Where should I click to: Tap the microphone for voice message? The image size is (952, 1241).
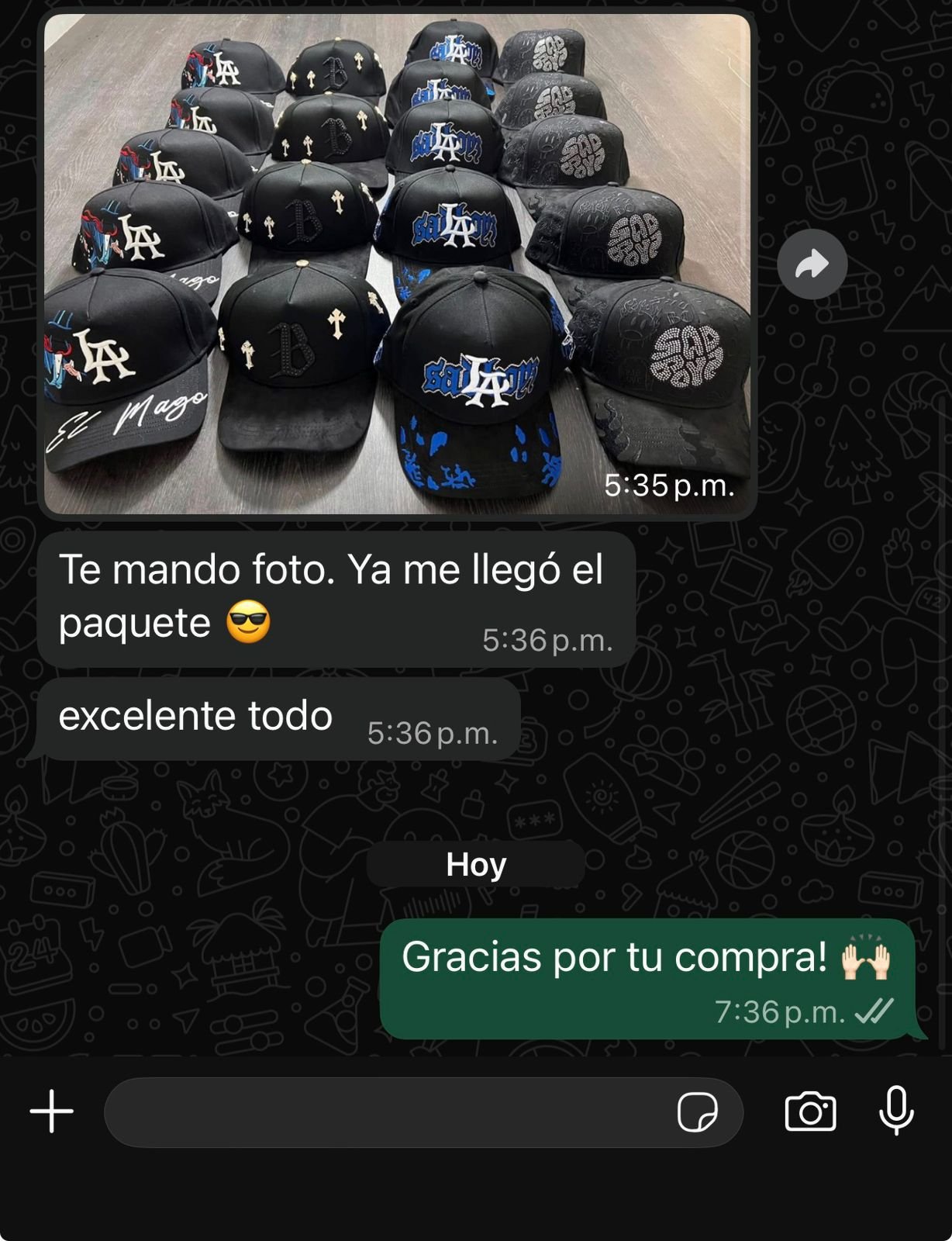click(x=896, y=1111)
